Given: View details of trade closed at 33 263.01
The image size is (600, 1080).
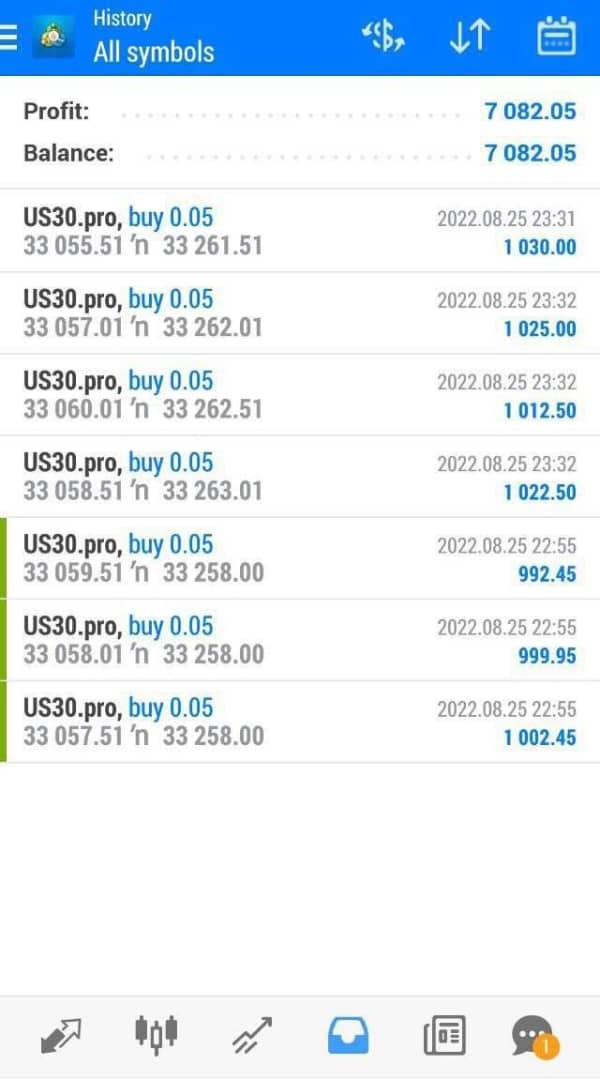Looking at the screenshot, I should [300, 477].
